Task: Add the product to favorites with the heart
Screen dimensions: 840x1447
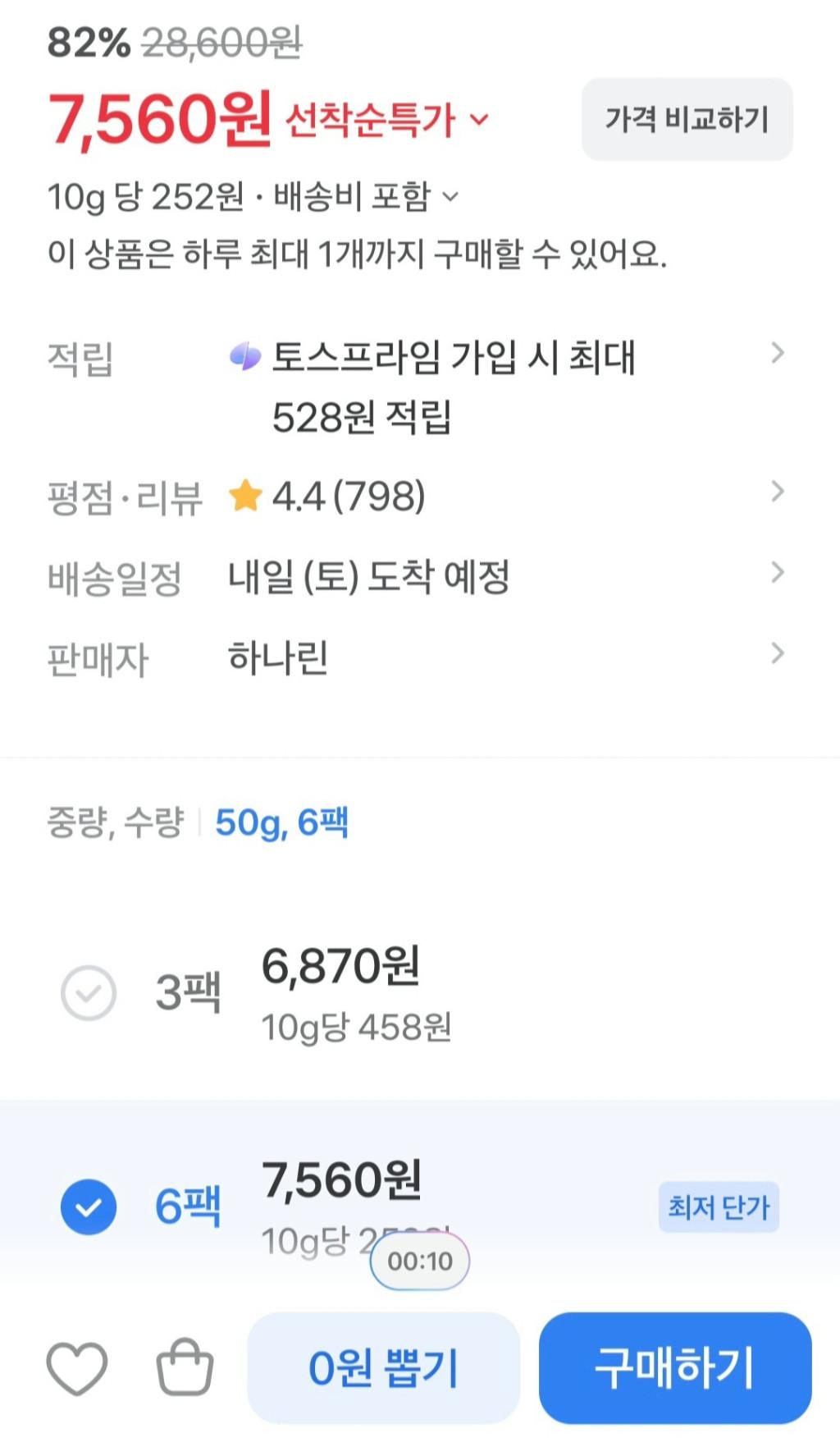Action: click(x=77, y=1368)
